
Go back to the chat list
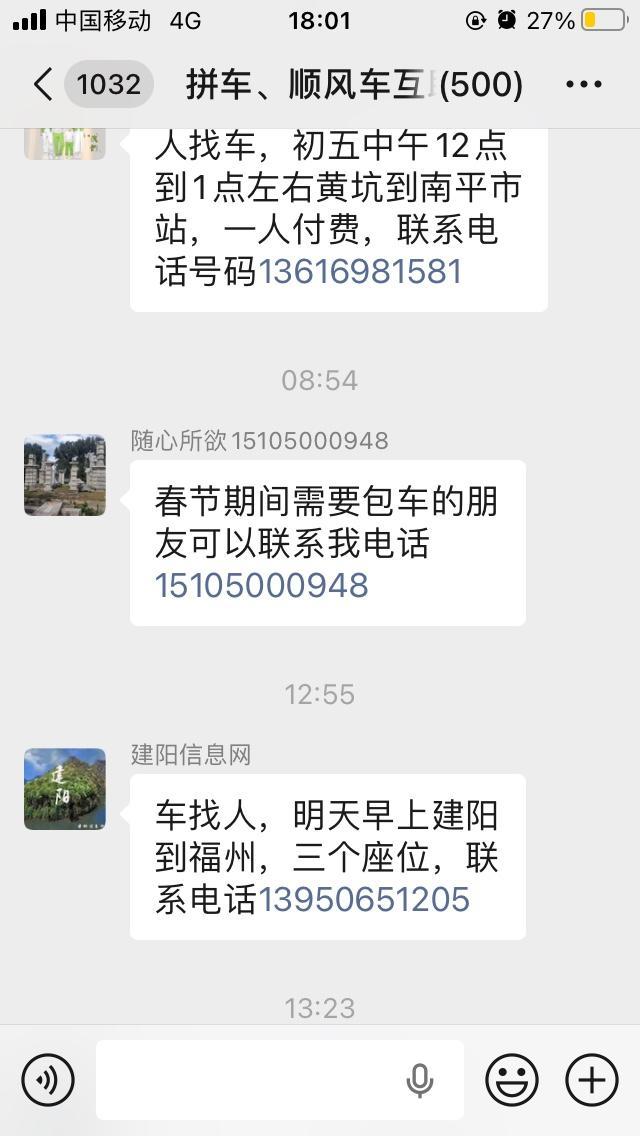[x=43, y=85]
